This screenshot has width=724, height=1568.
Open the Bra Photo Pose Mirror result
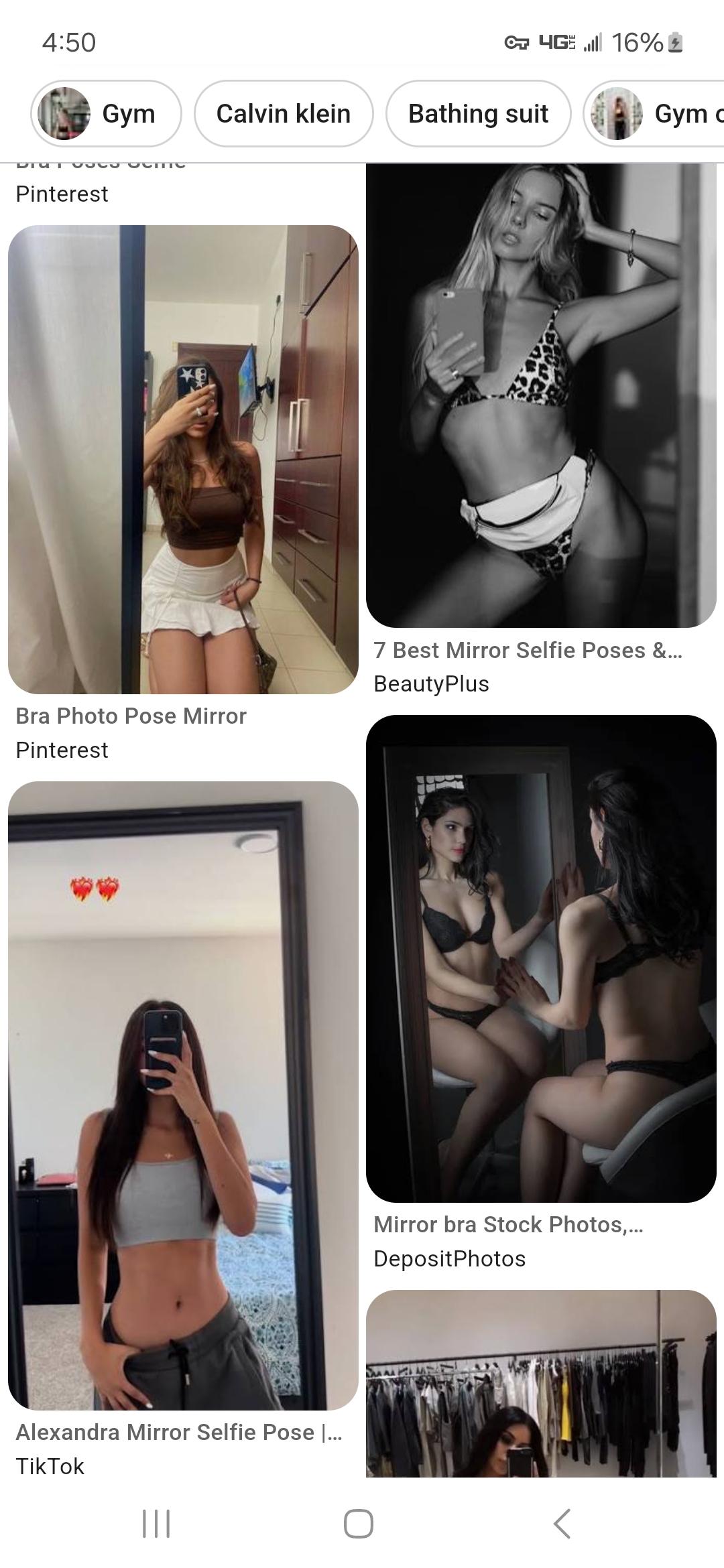[183, 460]
